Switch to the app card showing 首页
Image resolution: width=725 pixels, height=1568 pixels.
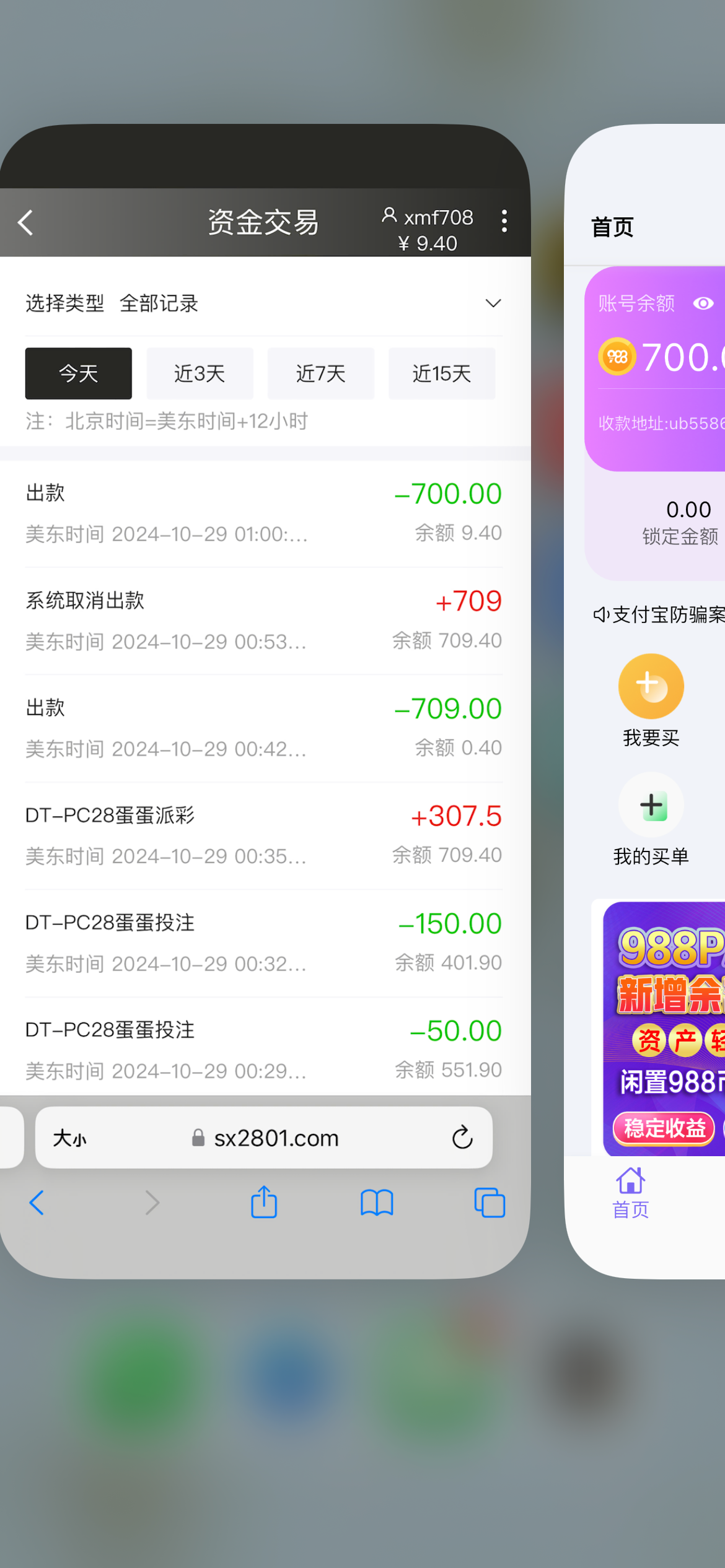[645, 701]
